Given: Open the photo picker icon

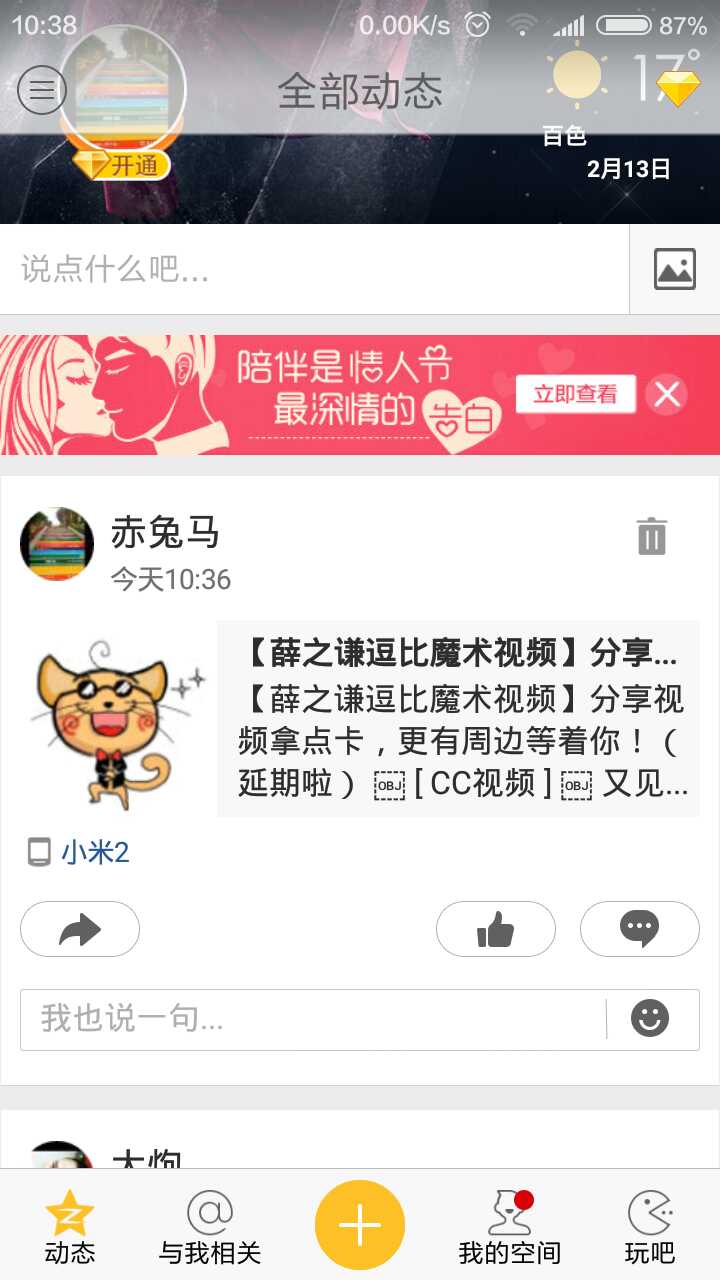Looking at the screenshot, I should [x=674, y=269].
